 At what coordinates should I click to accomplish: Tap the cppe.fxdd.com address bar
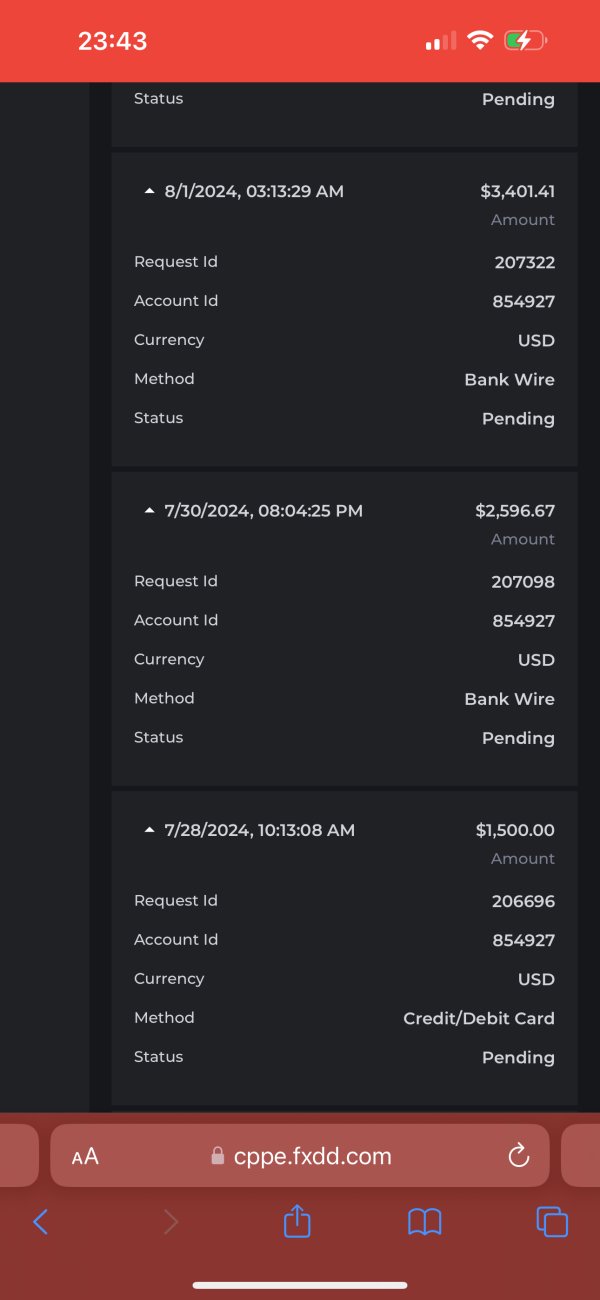click(300, 1156)
